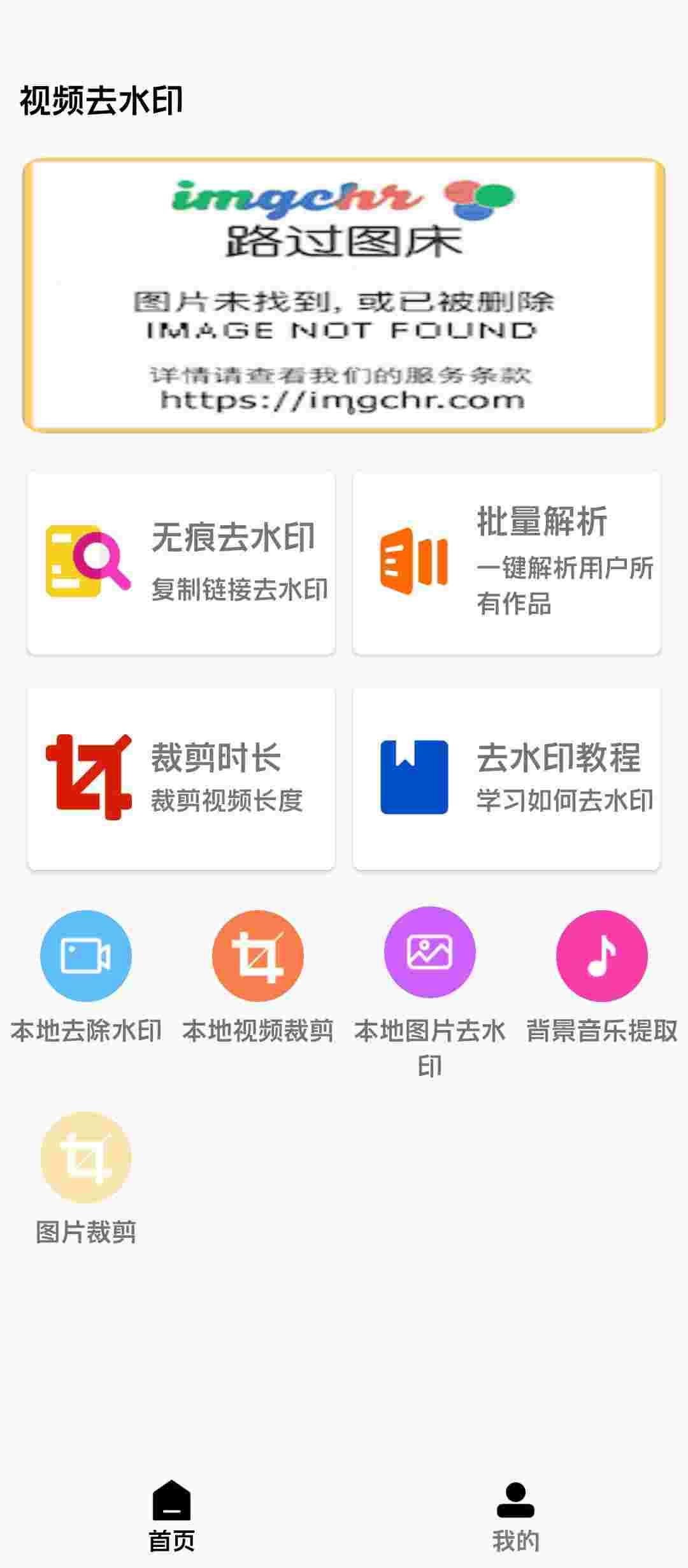Select the 裁剪时长 card
This screenshot has height=1568, width=688.
click(181, 778)
